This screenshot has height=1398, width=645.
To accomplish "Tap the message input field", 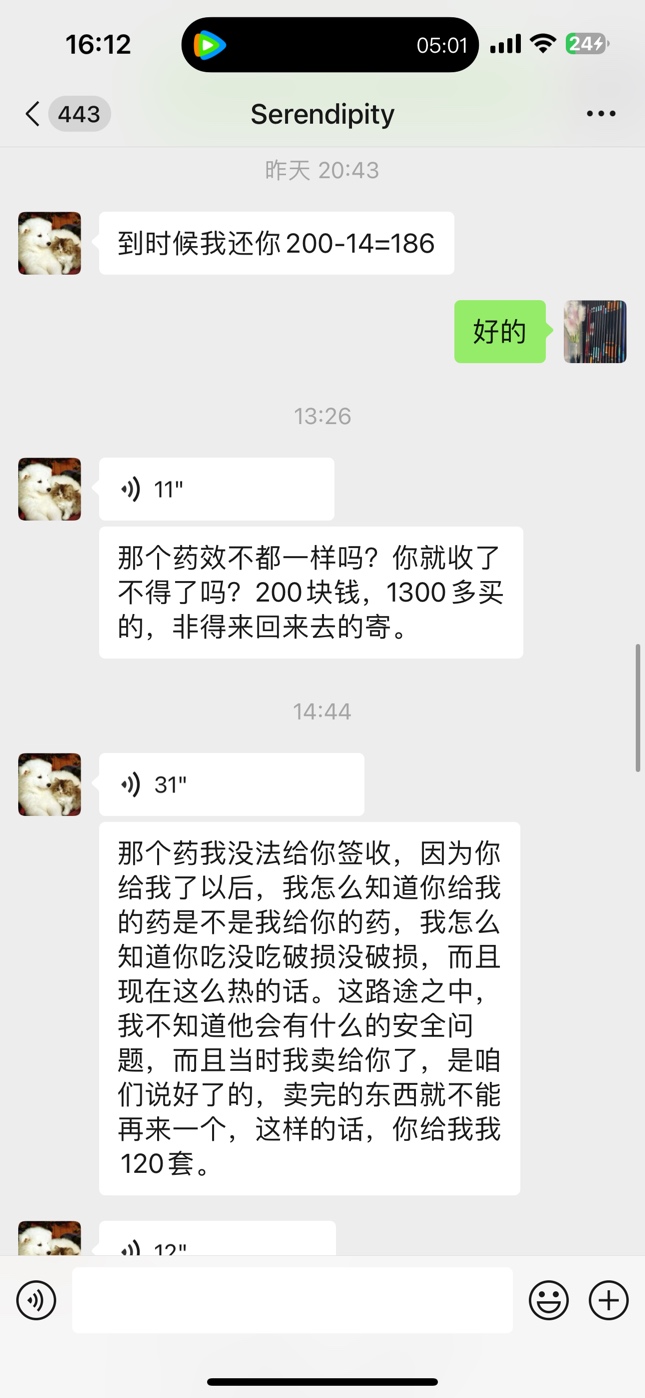I will pyautogui.click(x=292, y=1300).
